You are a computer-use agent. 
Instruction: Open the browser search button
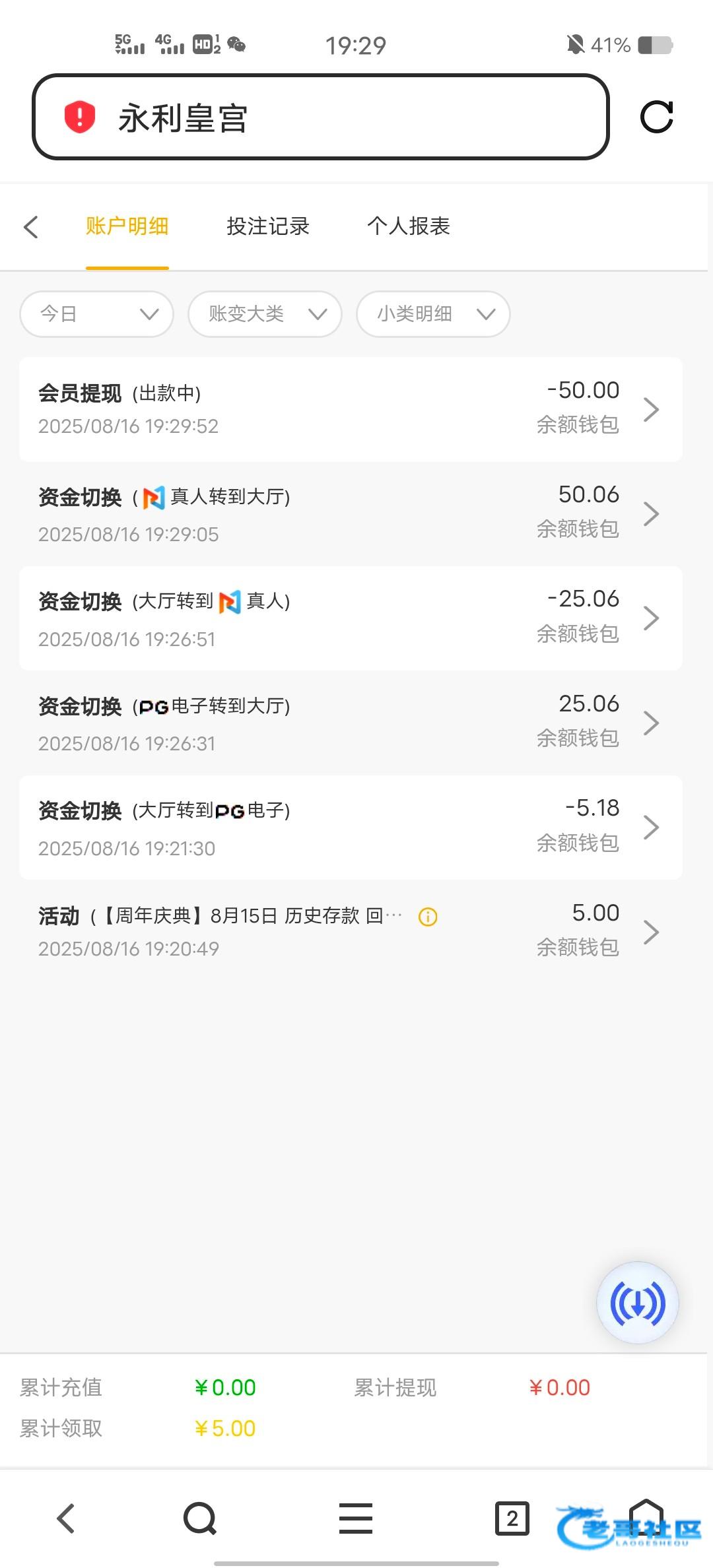pos(200,1519)
